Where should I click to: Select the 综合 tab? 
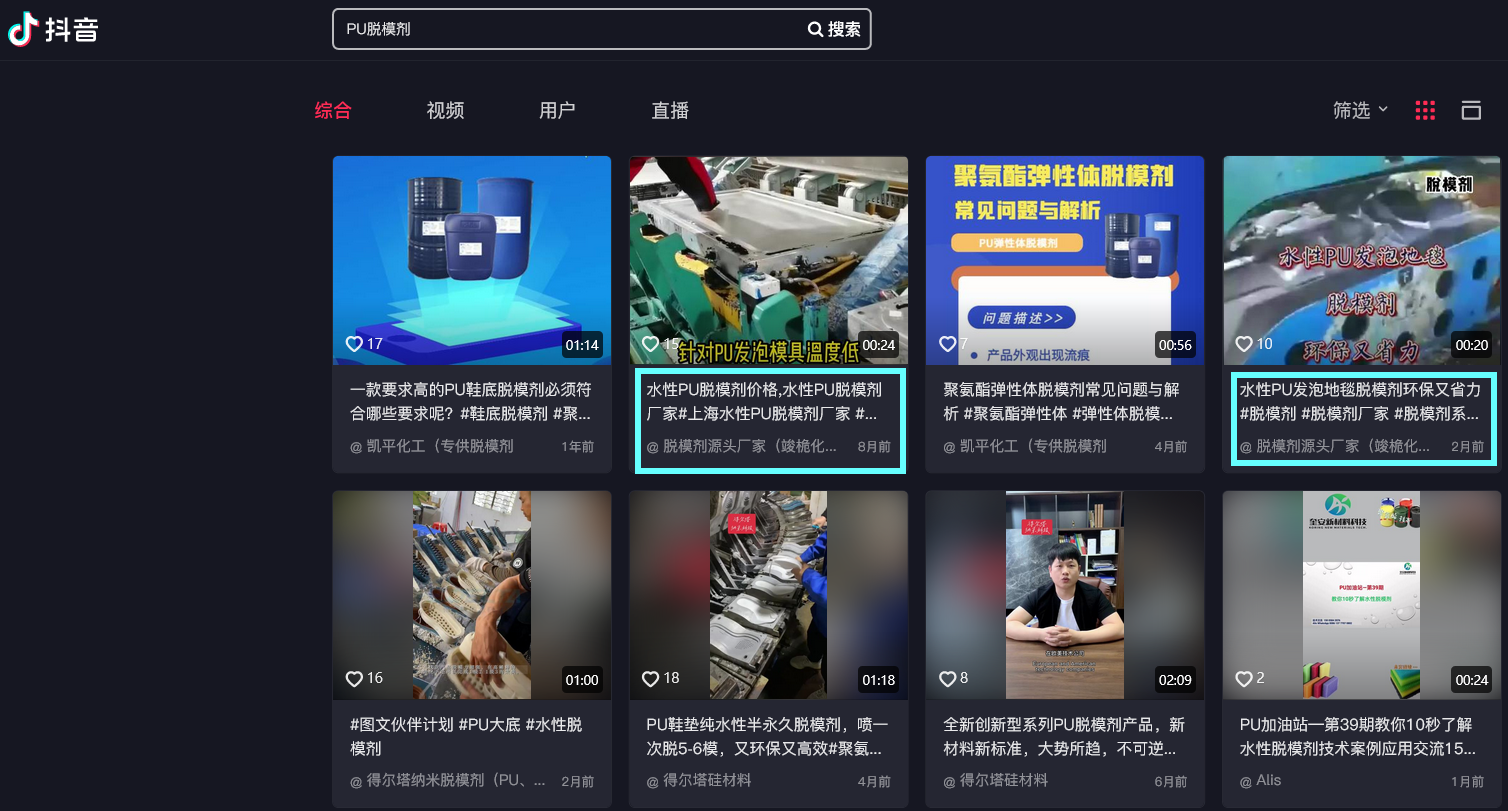(x=333, y=111)
